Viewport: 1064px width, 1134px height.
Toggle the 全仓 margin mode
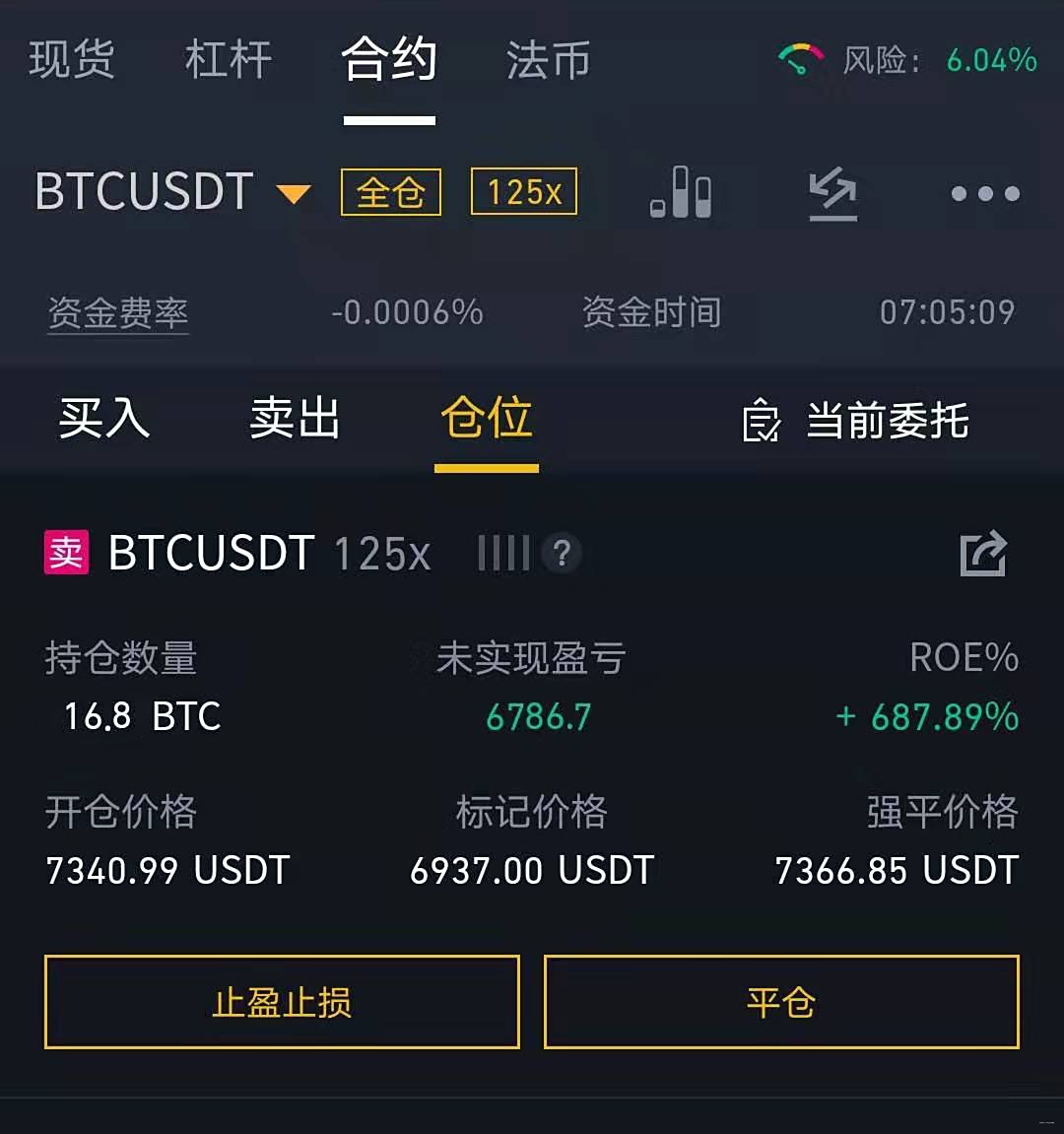coord(390,193)
